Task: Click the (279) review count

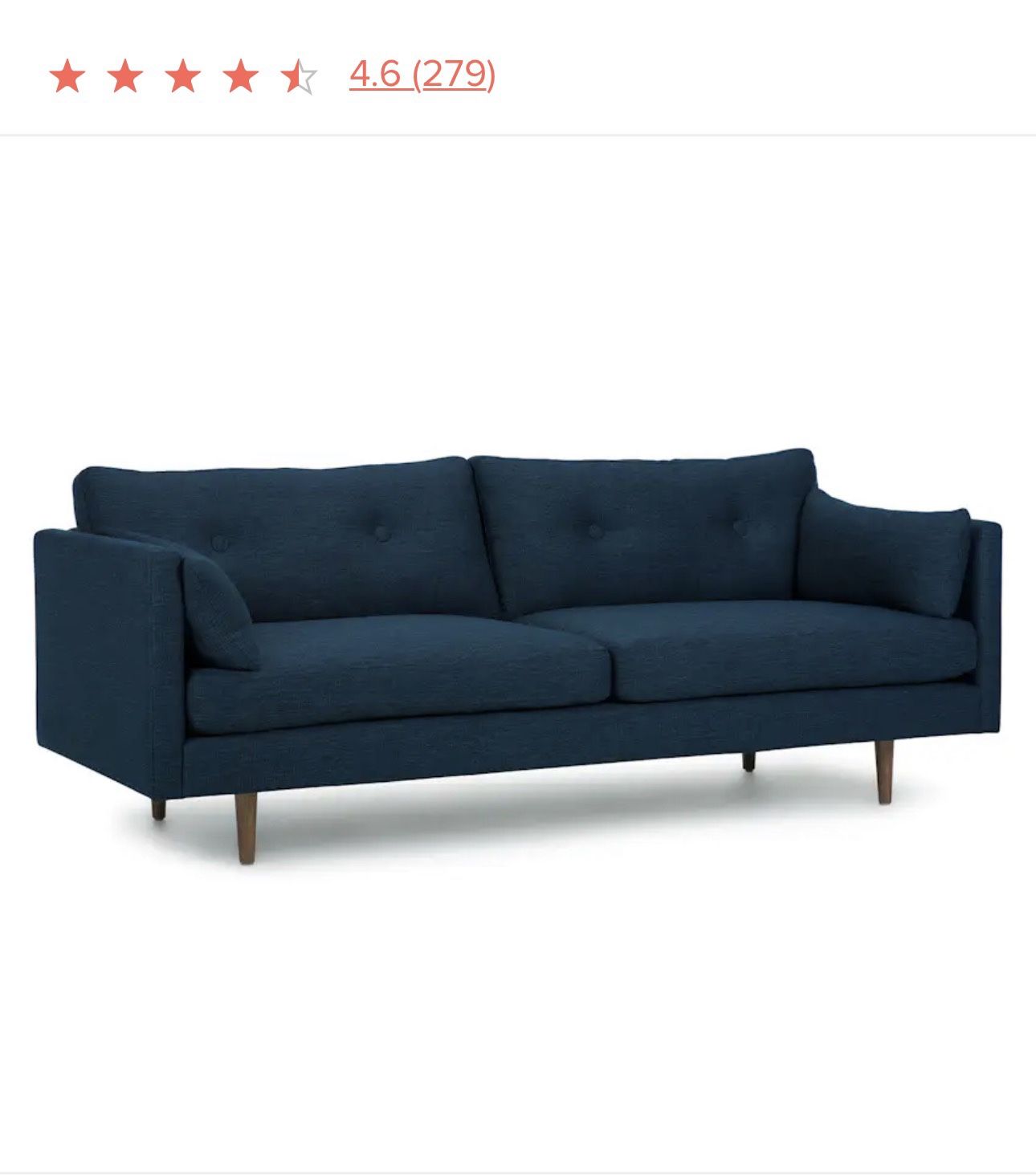Action: pos(454,75)
